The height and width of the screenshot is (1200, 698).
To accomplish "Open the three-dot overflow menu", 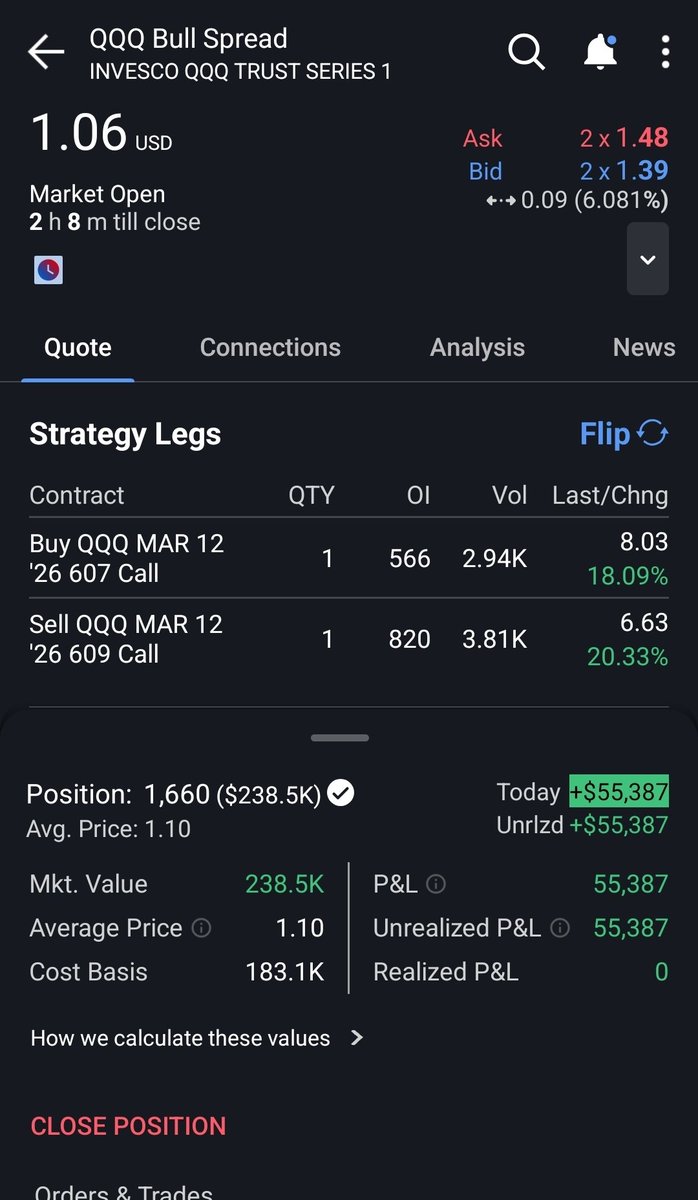I will [665, 52].
